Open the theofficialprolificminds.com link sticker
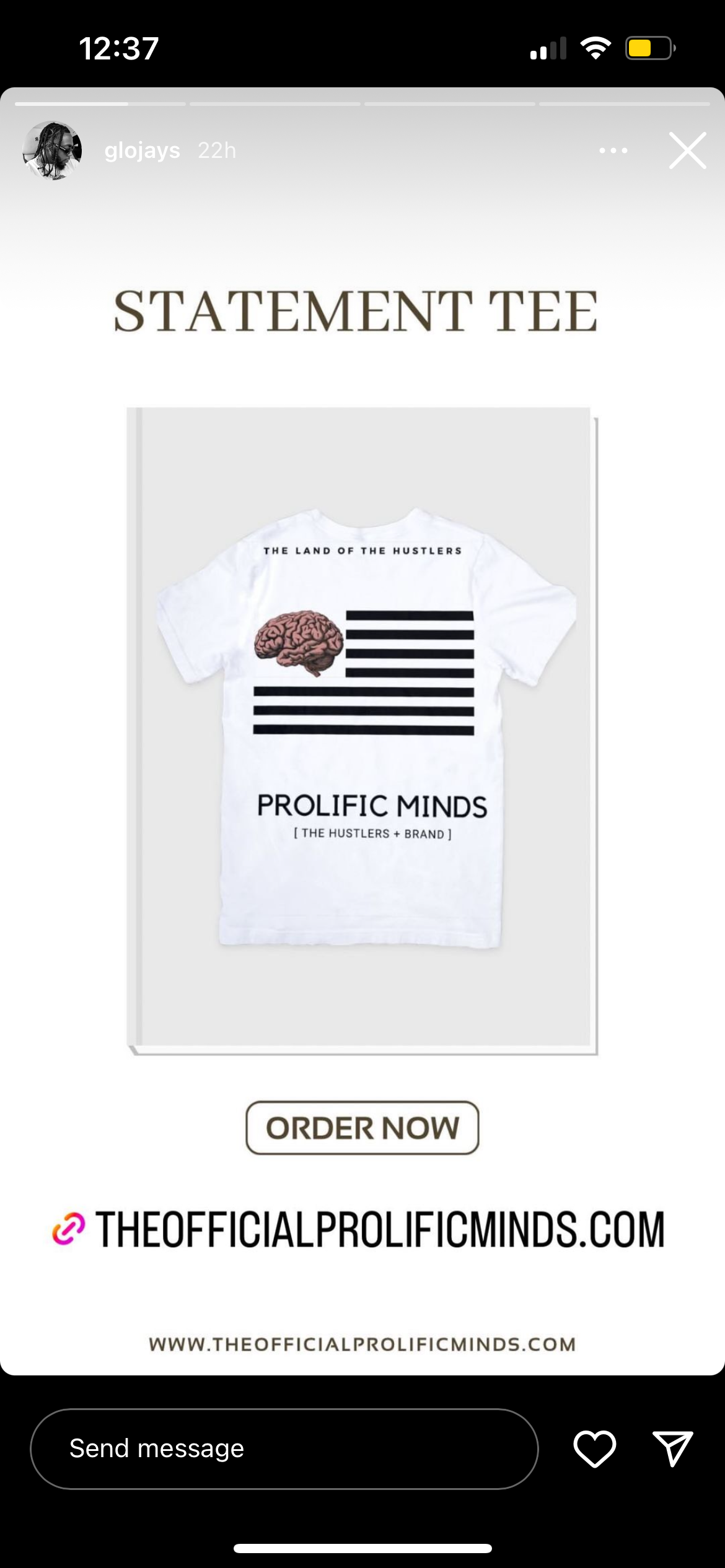Screen dimensions: 725x1568 point(359,1229)
